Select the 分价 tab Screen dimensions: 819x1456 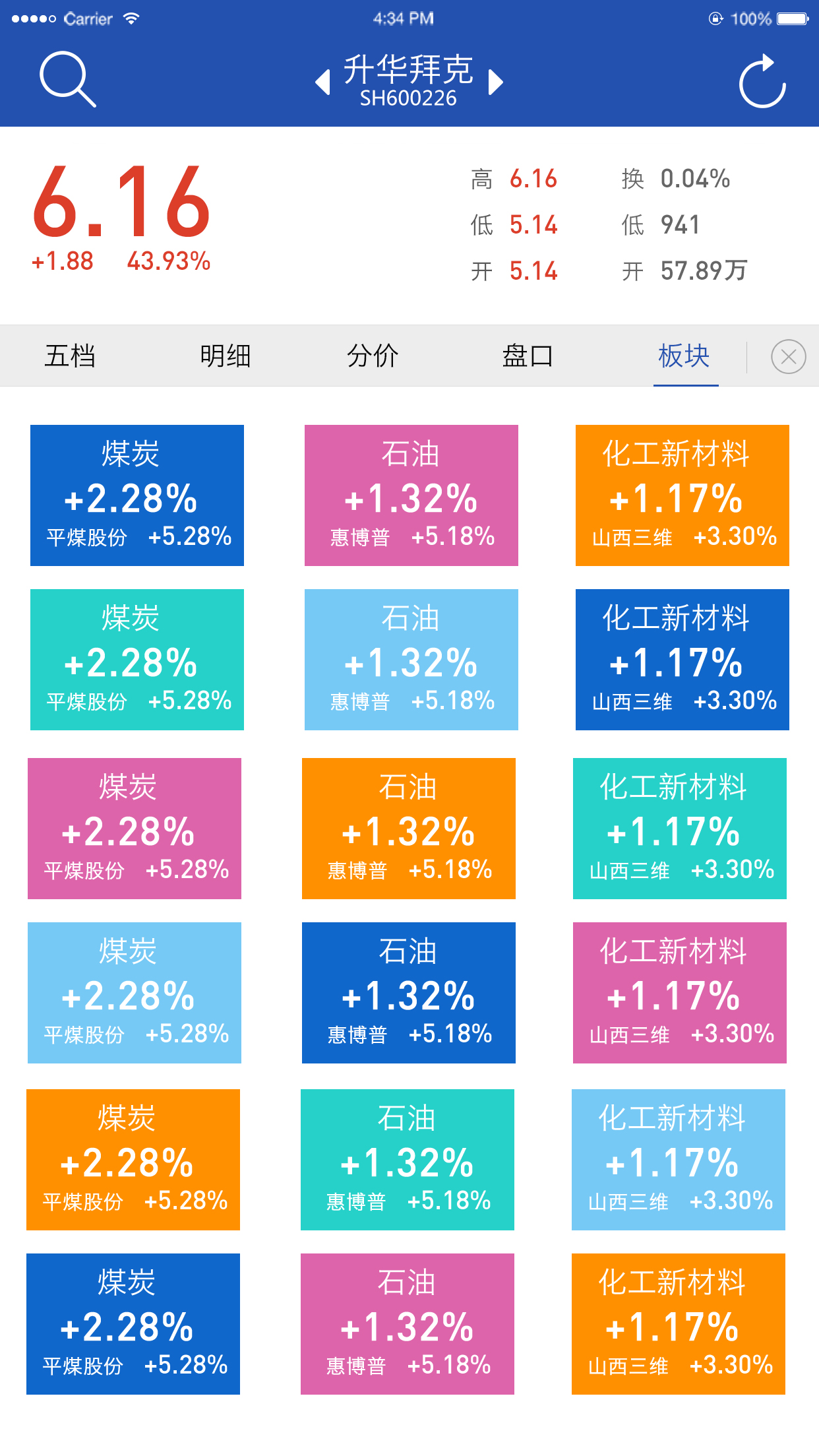[373, 356]
